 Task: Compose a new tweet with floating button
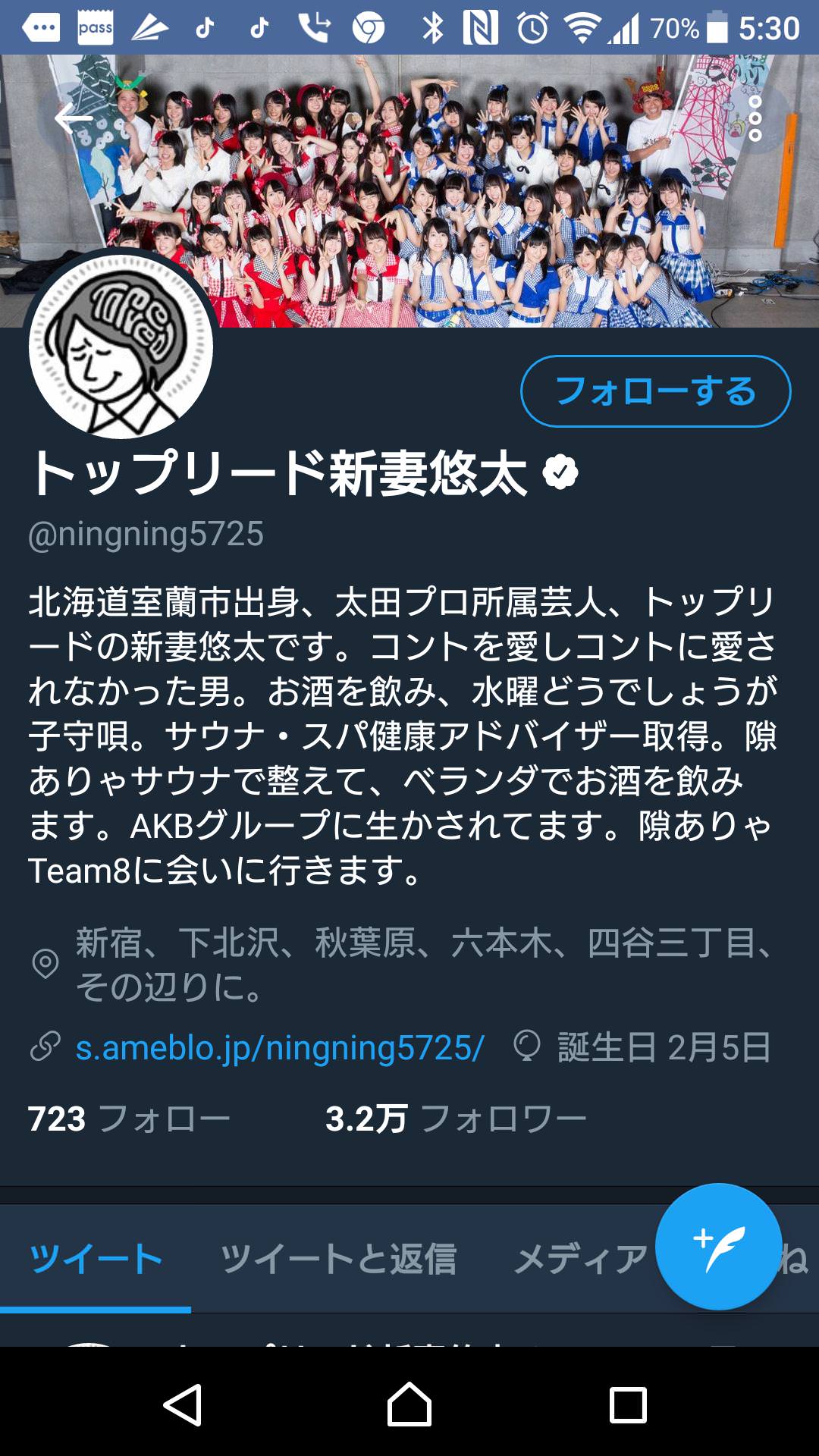pos(718,1247)
